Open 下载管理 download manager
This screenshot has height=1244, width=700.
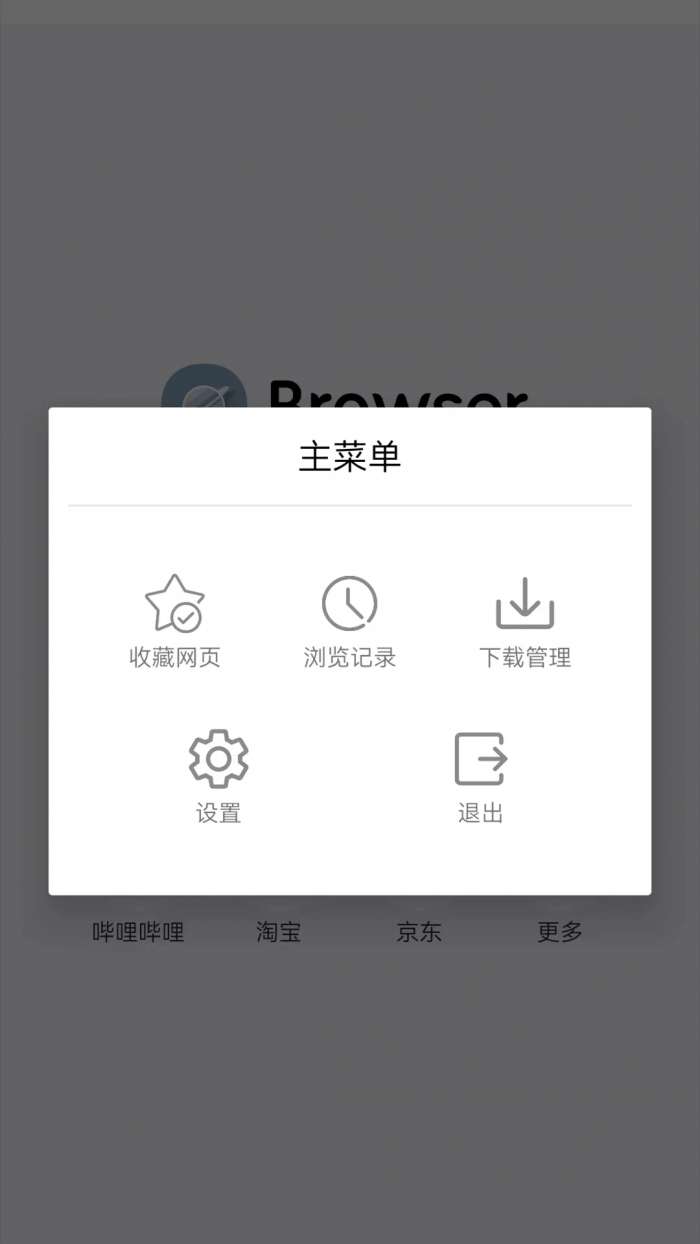click(524, 620)
